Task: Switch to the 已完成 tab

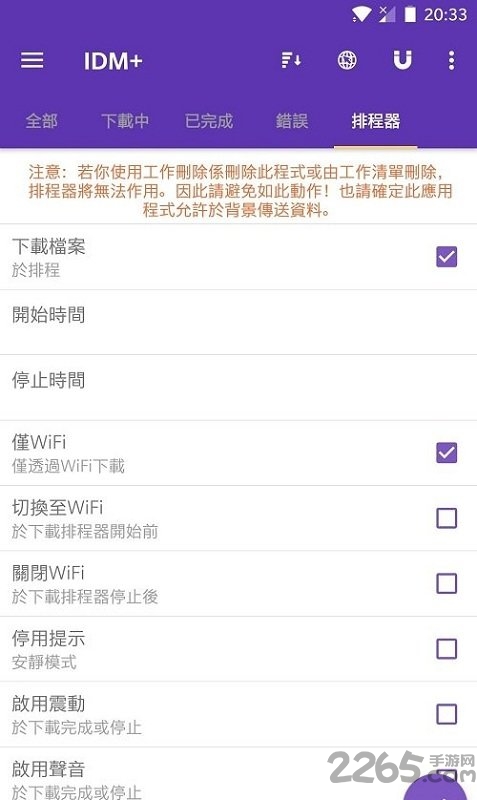Action: pos(209,121)
